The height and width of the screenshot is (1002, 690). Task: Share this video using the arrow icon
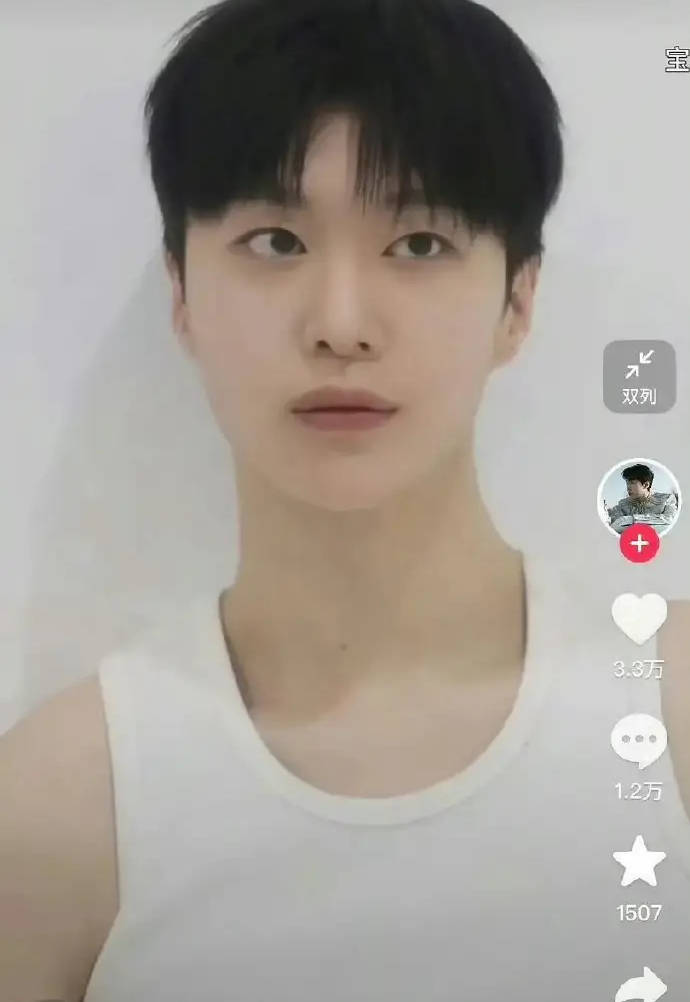(642, 983)
